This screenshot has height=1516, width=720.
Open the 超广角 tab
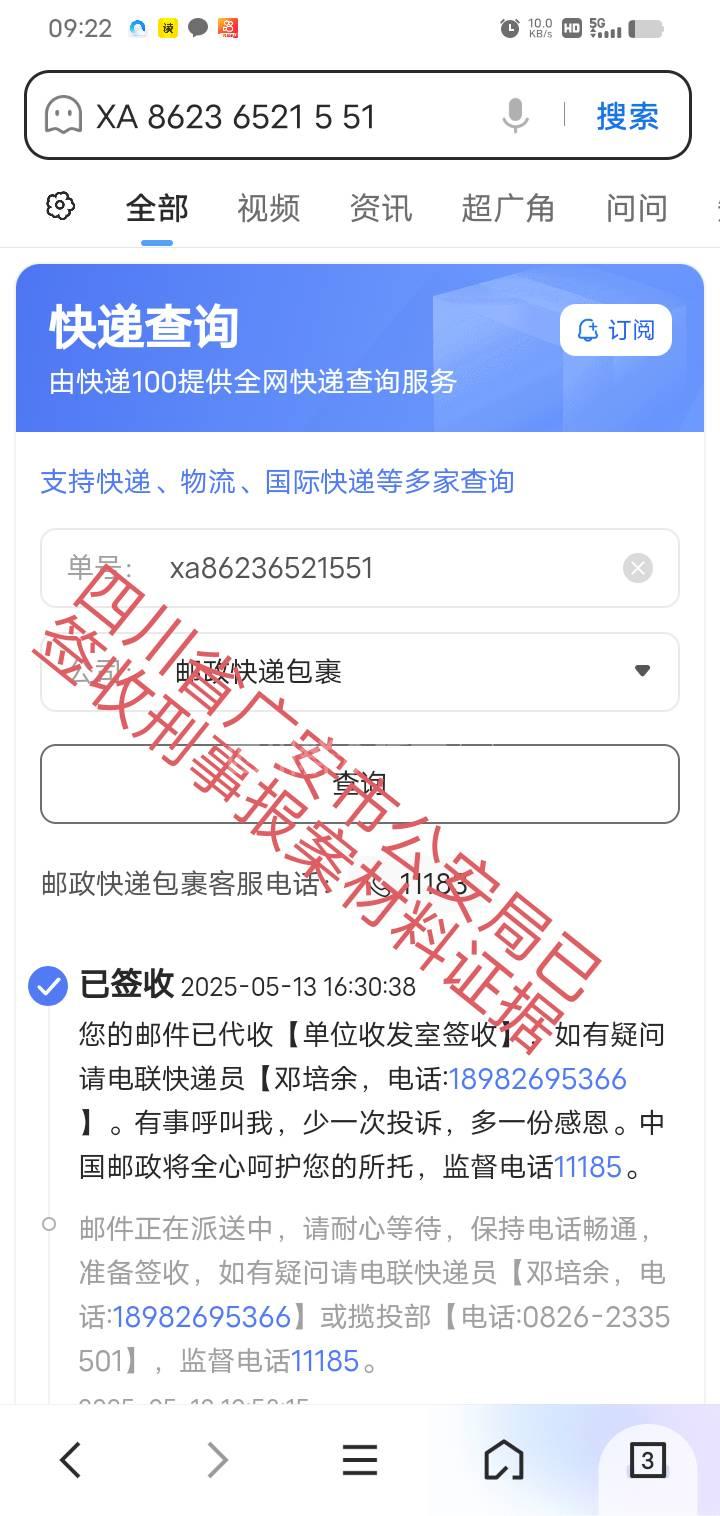pyautogui.click(x=507, y=208)
